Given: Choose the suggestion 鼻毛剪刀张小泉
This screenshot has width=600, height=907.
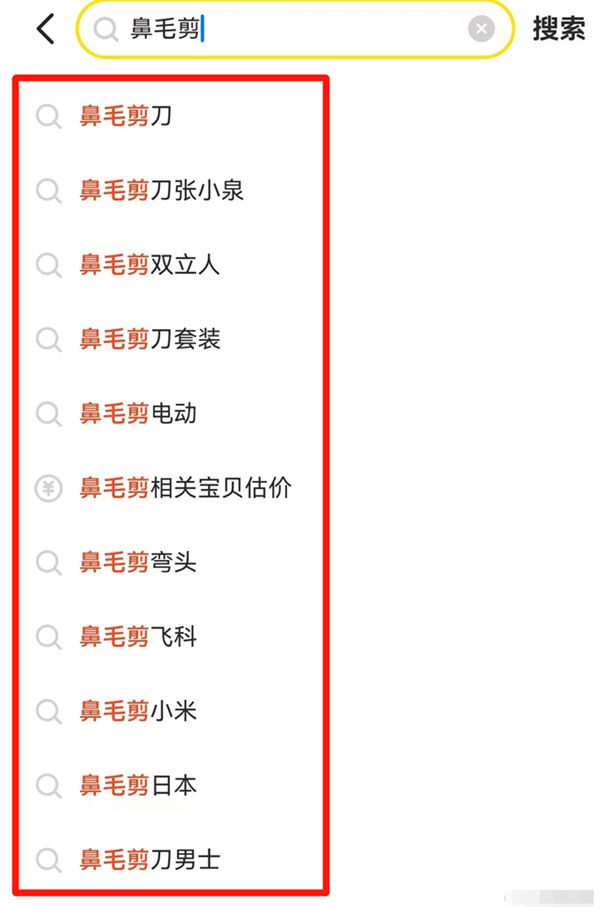Looking at the screenshot, I should [162, 191].
